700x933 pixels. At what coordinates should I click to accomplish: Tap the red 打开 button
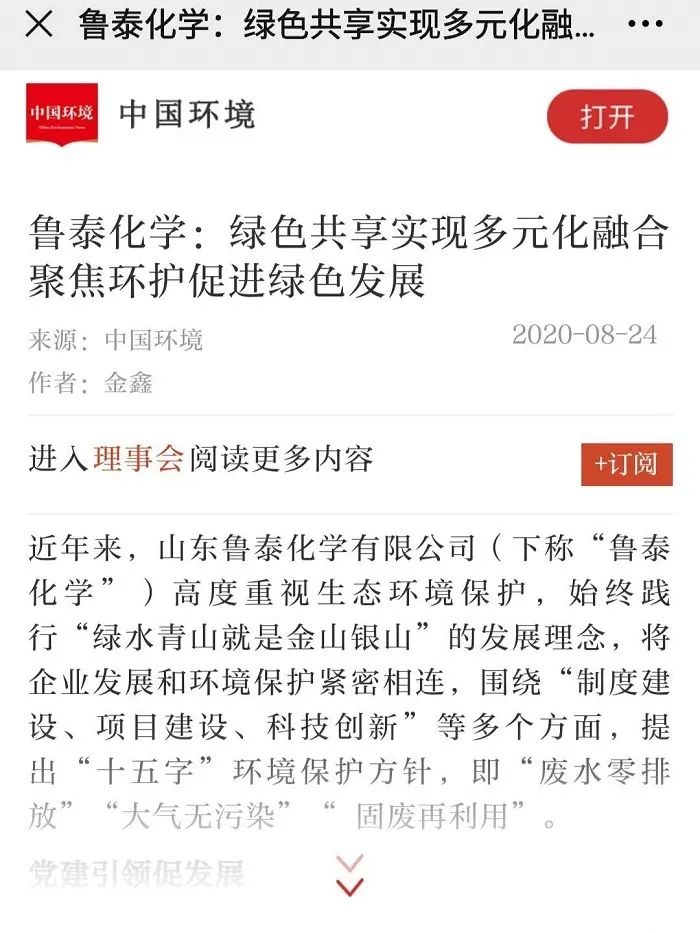click(x=607, y=116)
